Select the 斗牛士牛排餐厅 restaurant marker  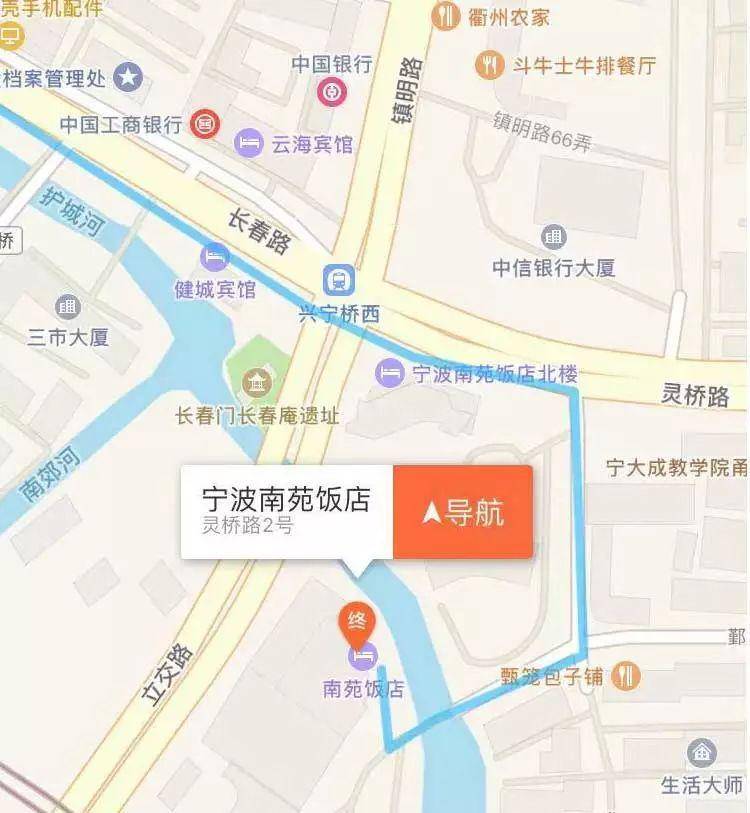pyautogui.click(x=489, y=66)
